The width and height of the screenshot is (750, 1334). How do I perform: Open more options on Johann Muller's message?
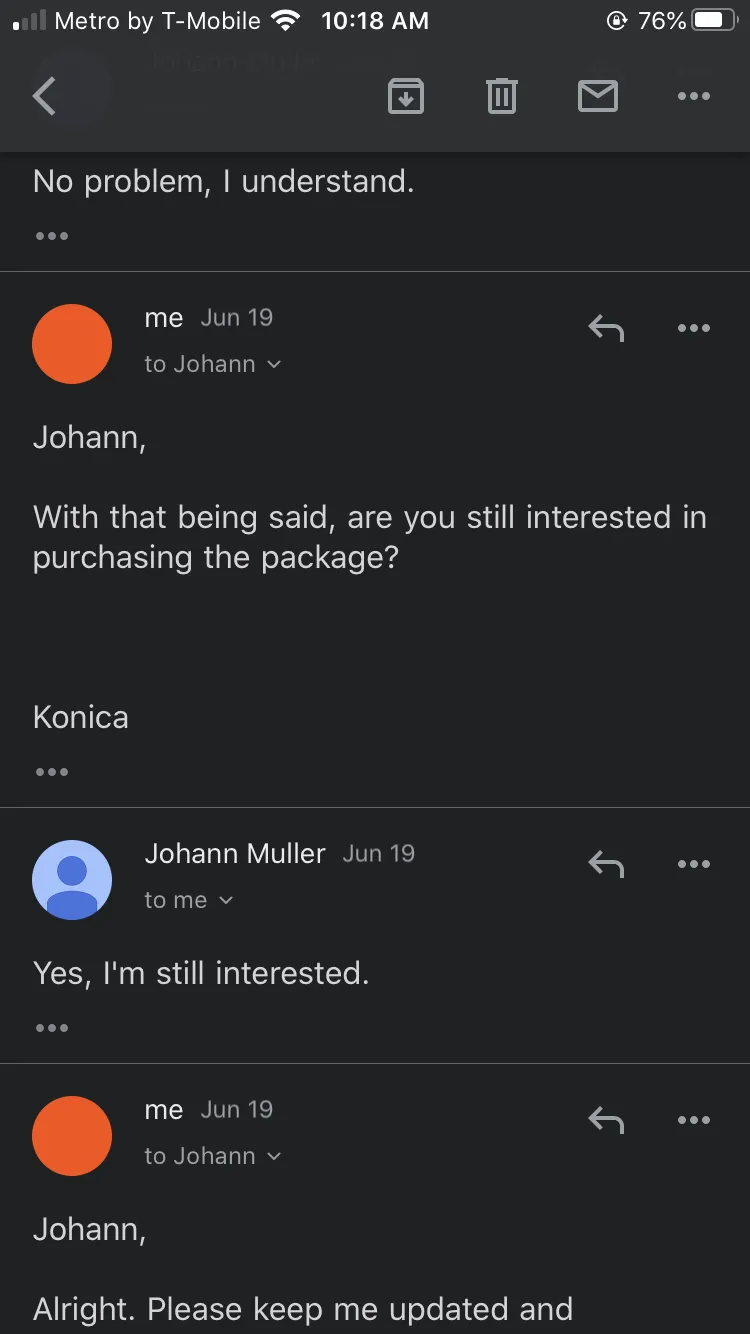[x=693, y=864]
